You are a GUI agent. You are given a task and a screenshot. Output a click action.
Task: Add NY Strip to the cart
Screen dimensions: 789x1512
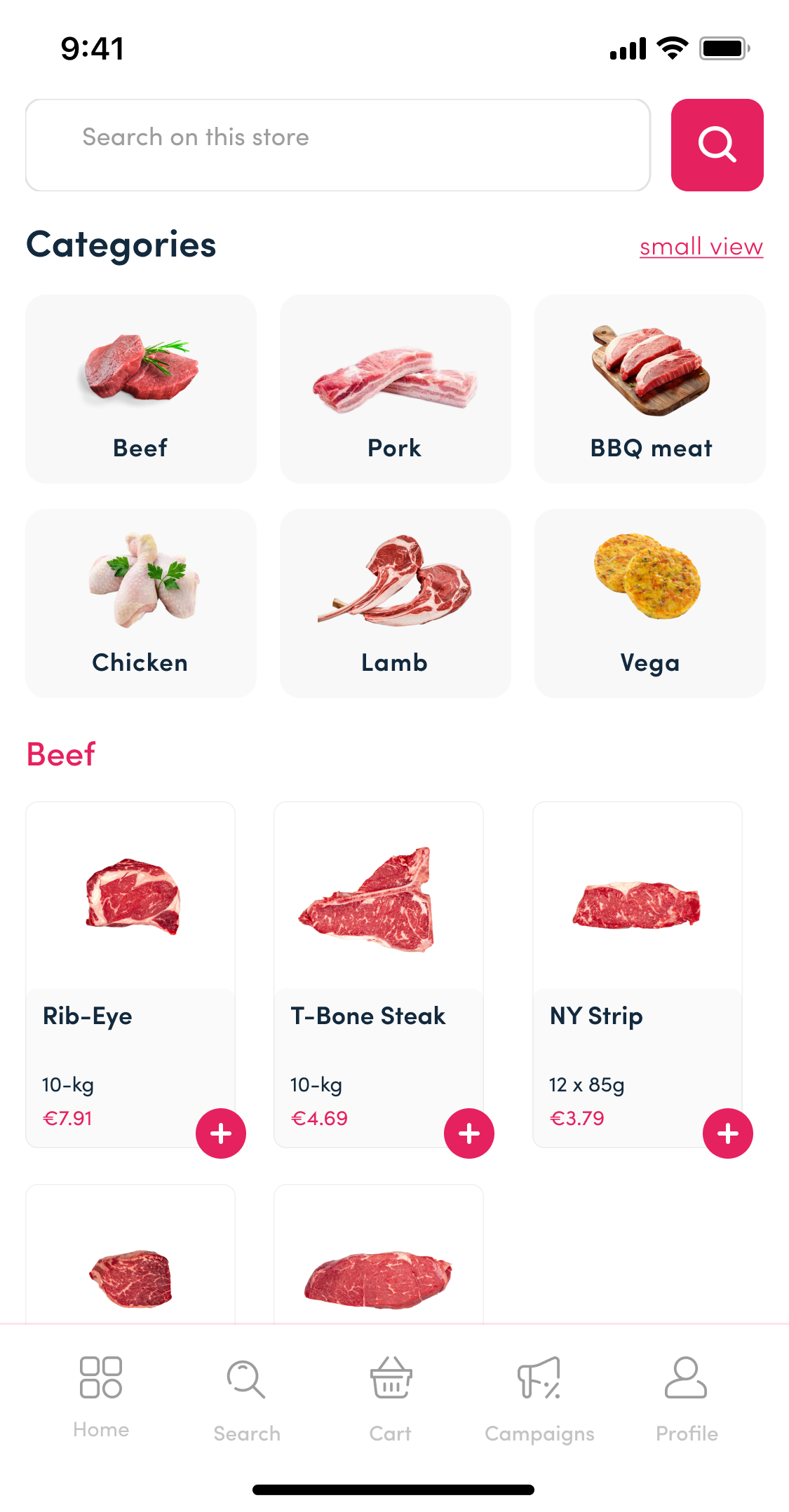coord(728,1133)
